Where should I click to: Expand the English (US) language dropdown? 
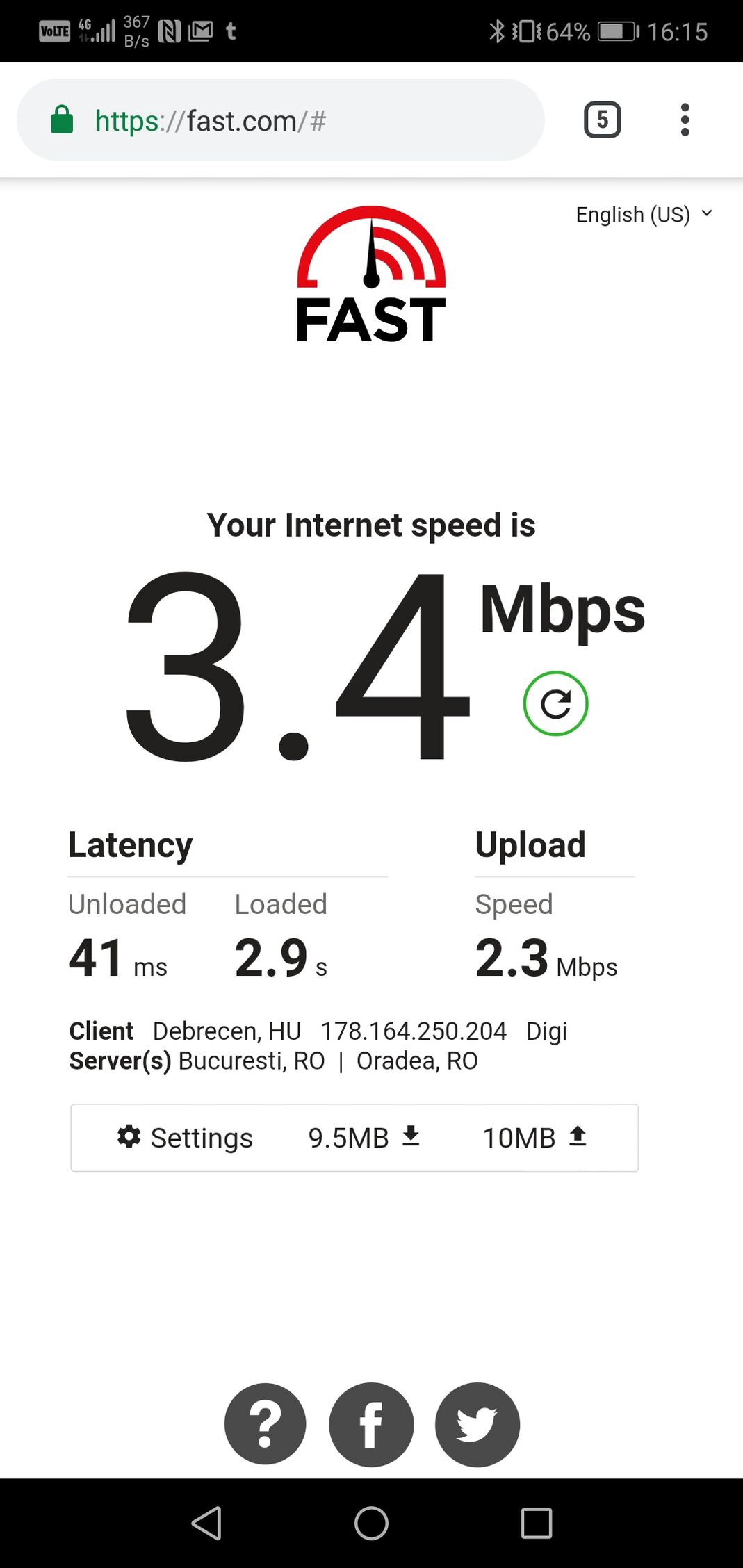coord(643,215)
